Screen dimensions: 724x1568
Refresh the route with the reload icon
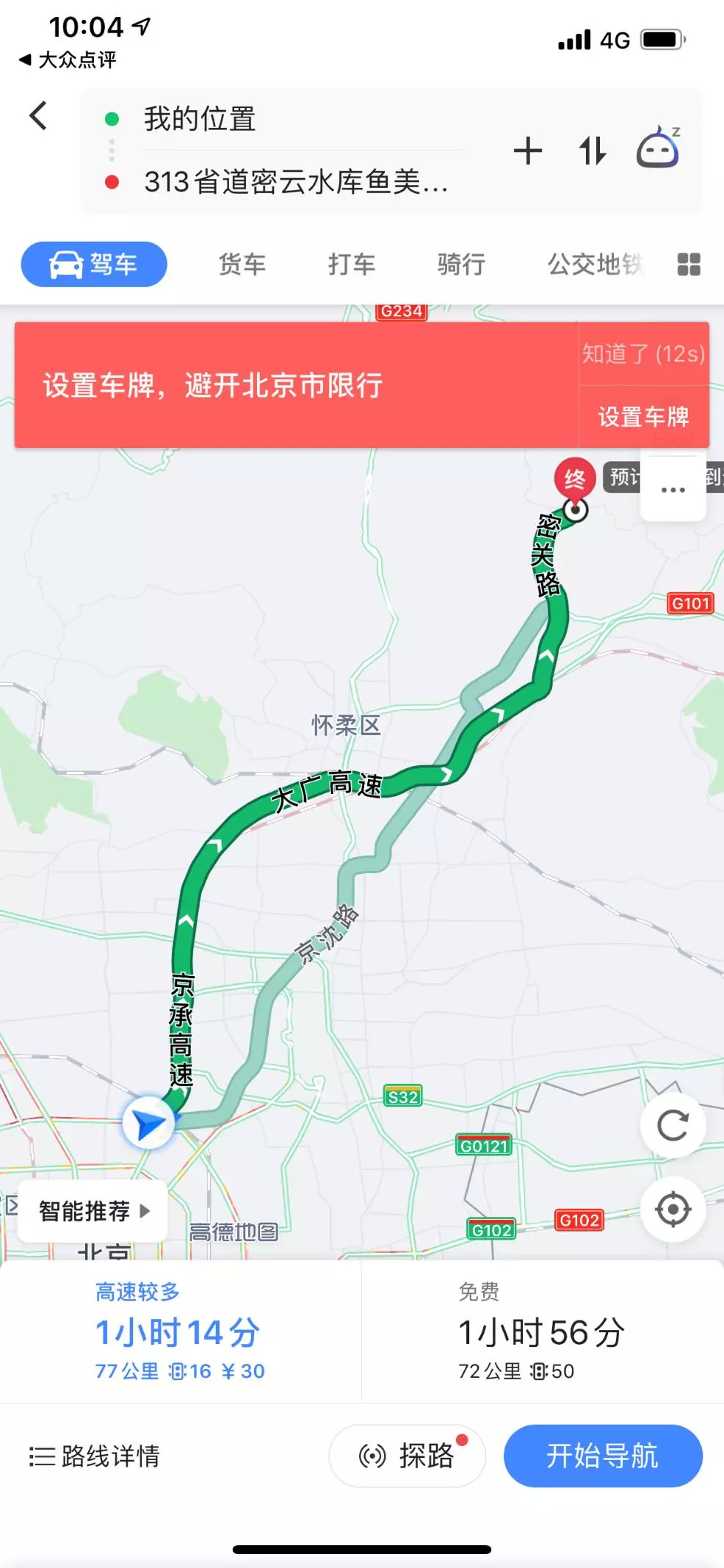click(x=673, y=1125)
